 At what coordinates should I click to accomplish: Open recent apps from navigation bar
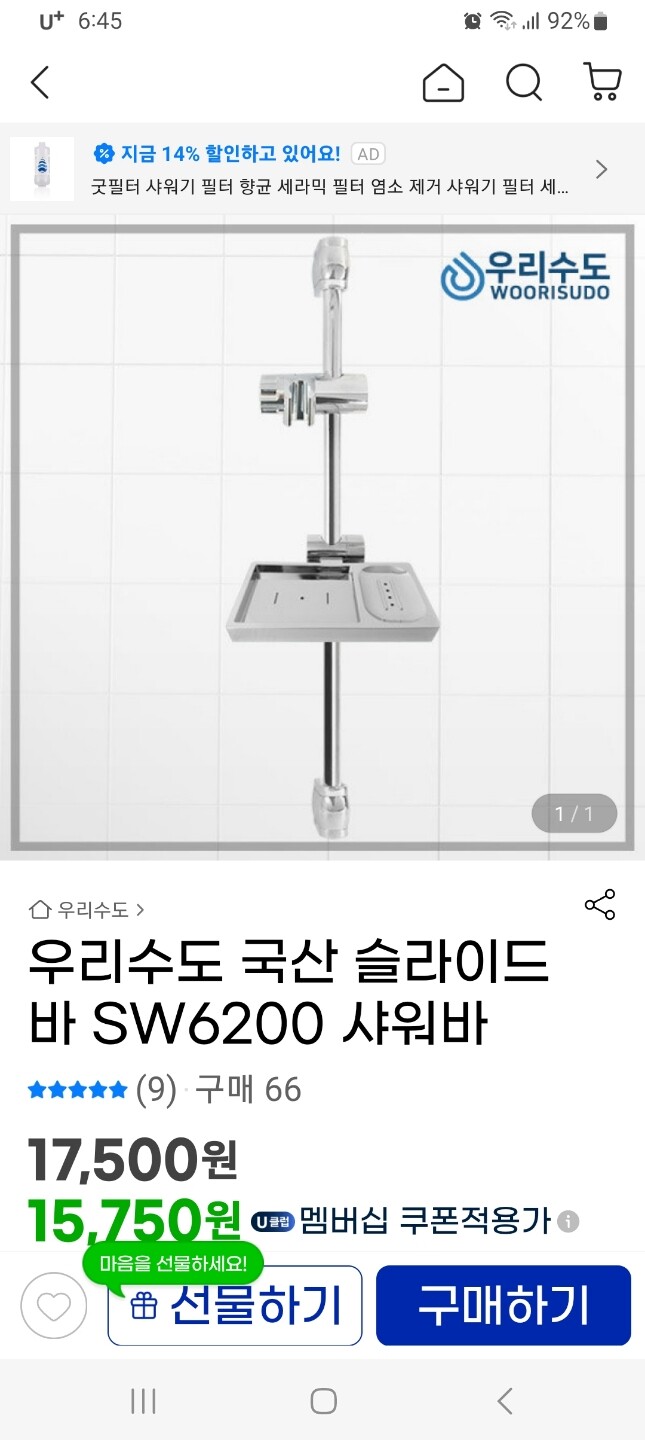click(x=143, y=1401)
